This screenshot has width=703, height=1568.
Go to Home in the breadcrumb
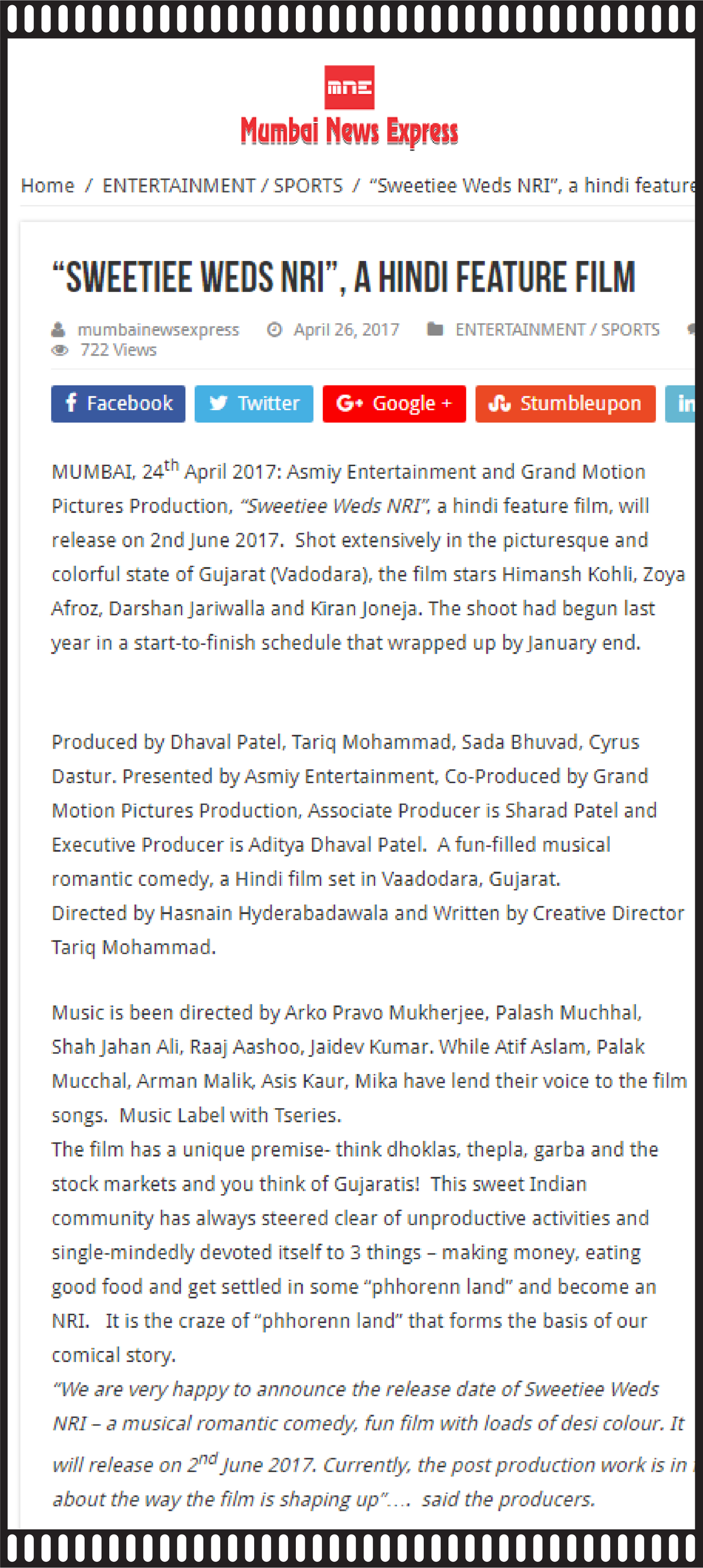[47, 185]
